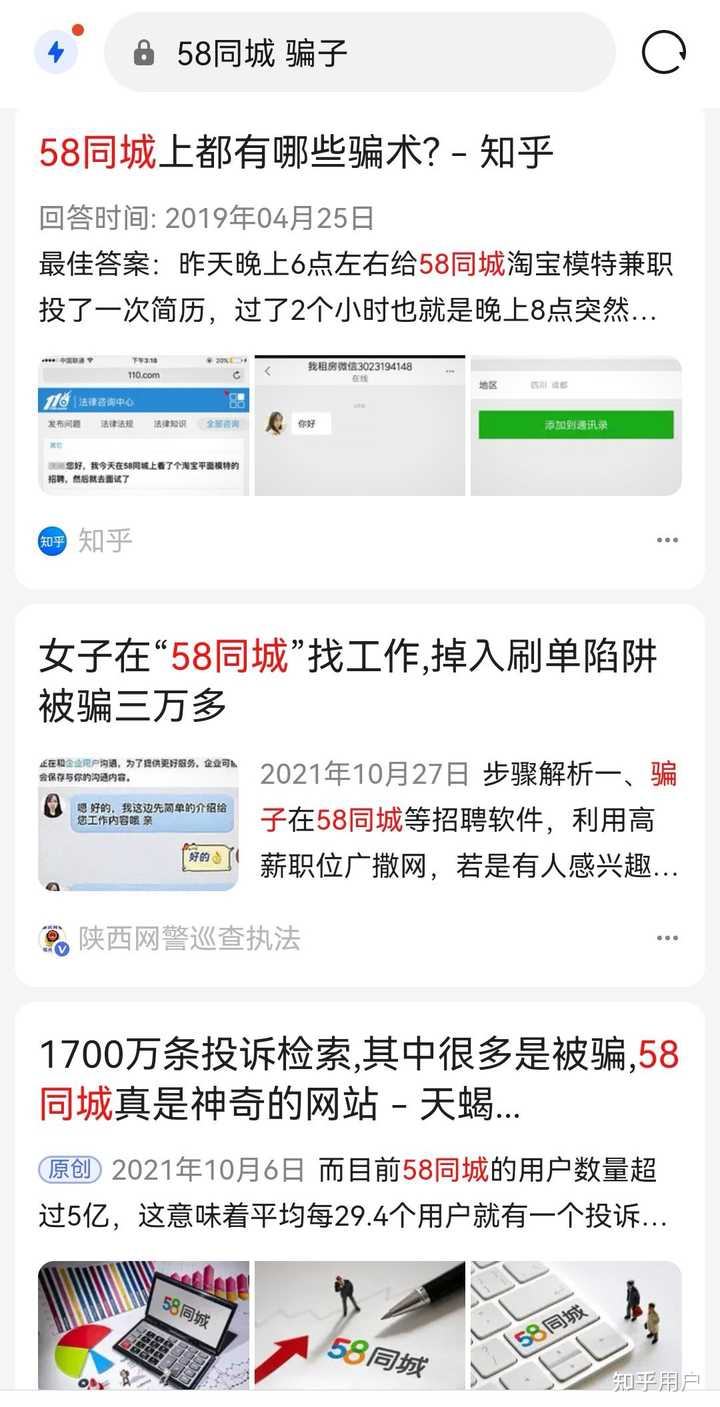
Task: Open the 添加到通讯录 screenshot thumbnail
Action: [x=576, y=426]
